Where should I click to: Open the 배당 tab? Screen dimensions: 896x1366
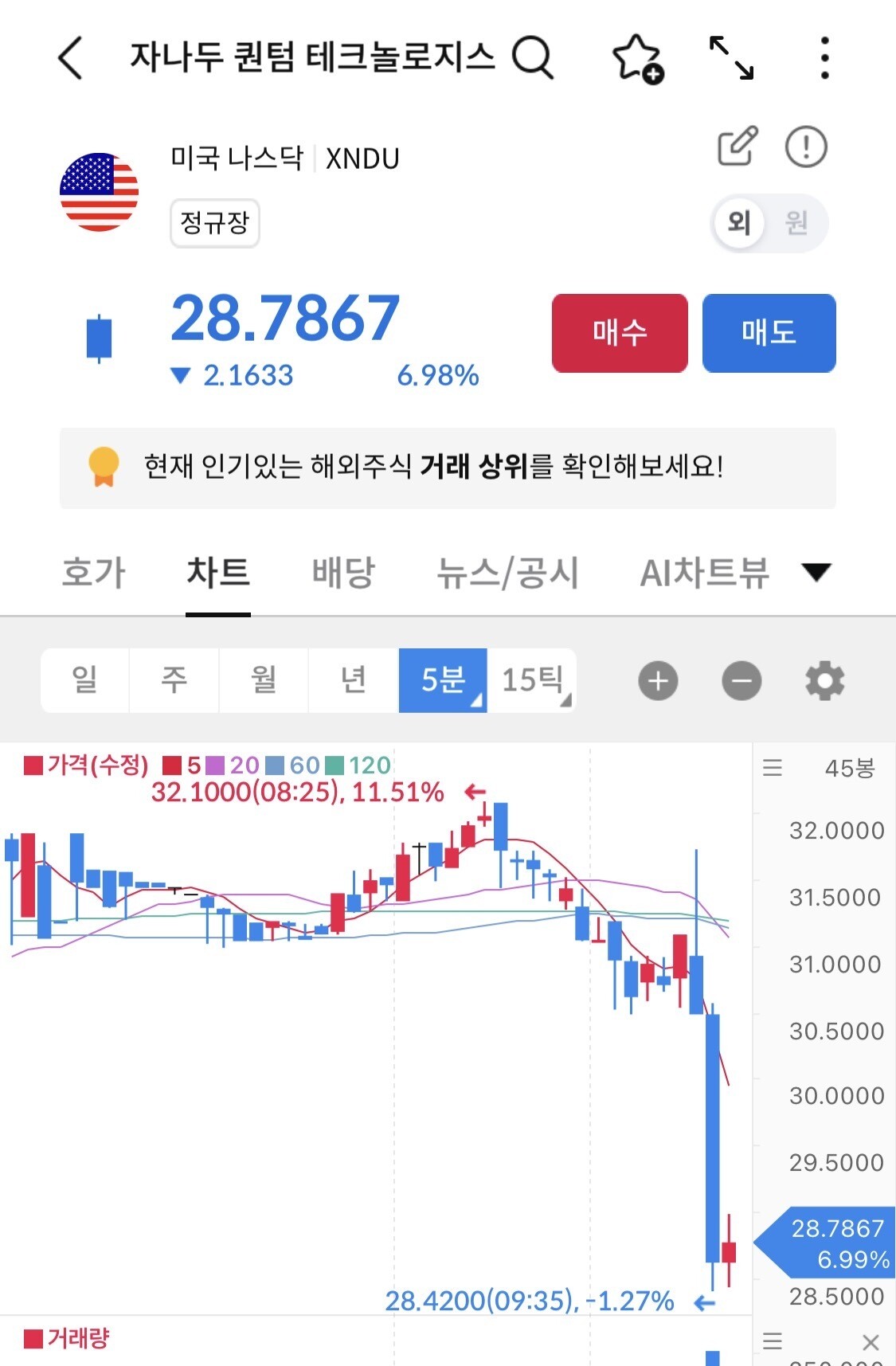(x=342, y=573)
